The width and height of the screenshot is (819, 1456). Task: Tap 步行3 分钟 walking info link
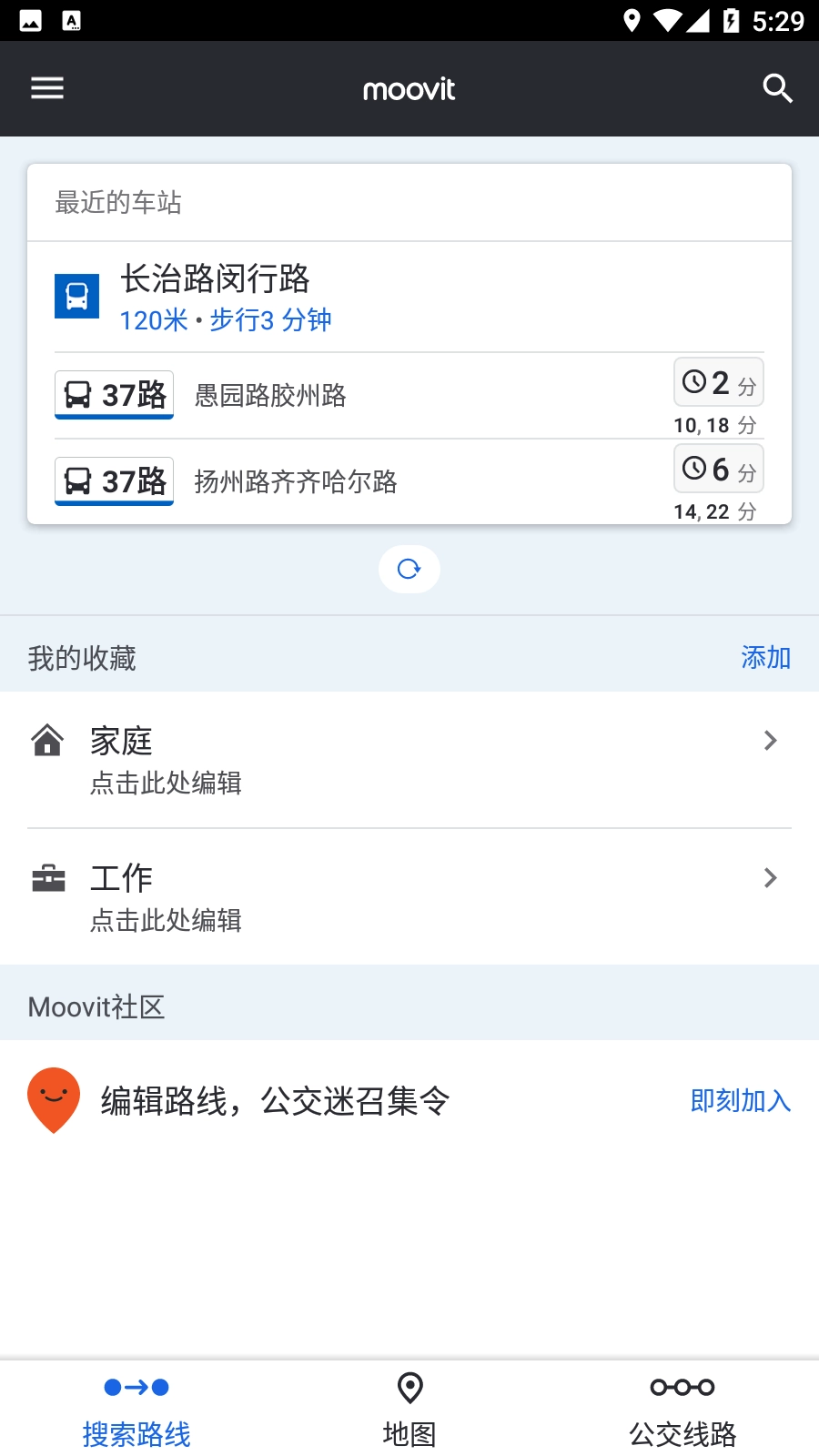(271, 319)
